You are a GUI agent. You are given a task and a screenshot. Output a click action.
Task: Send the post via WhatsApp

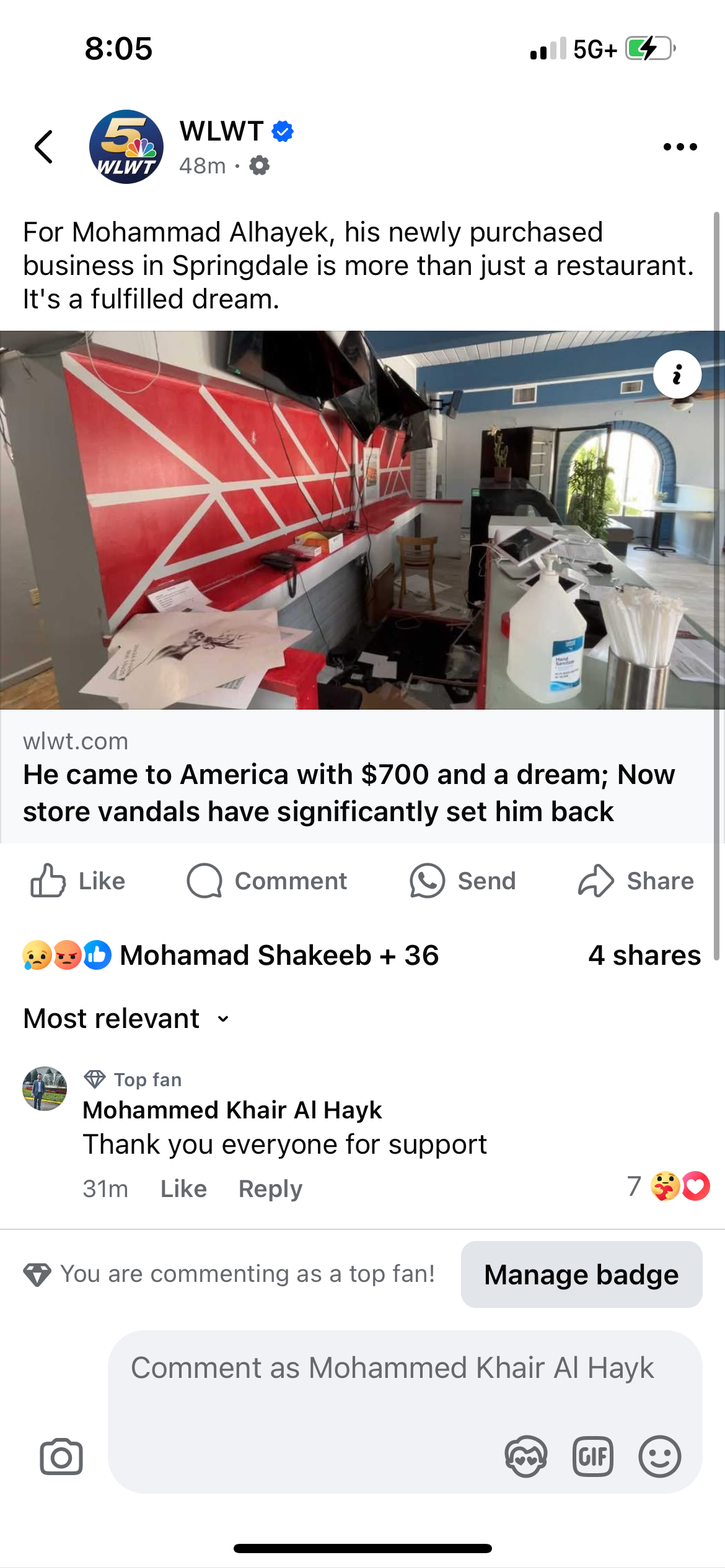pyautogui.click(x=462, y=881)
